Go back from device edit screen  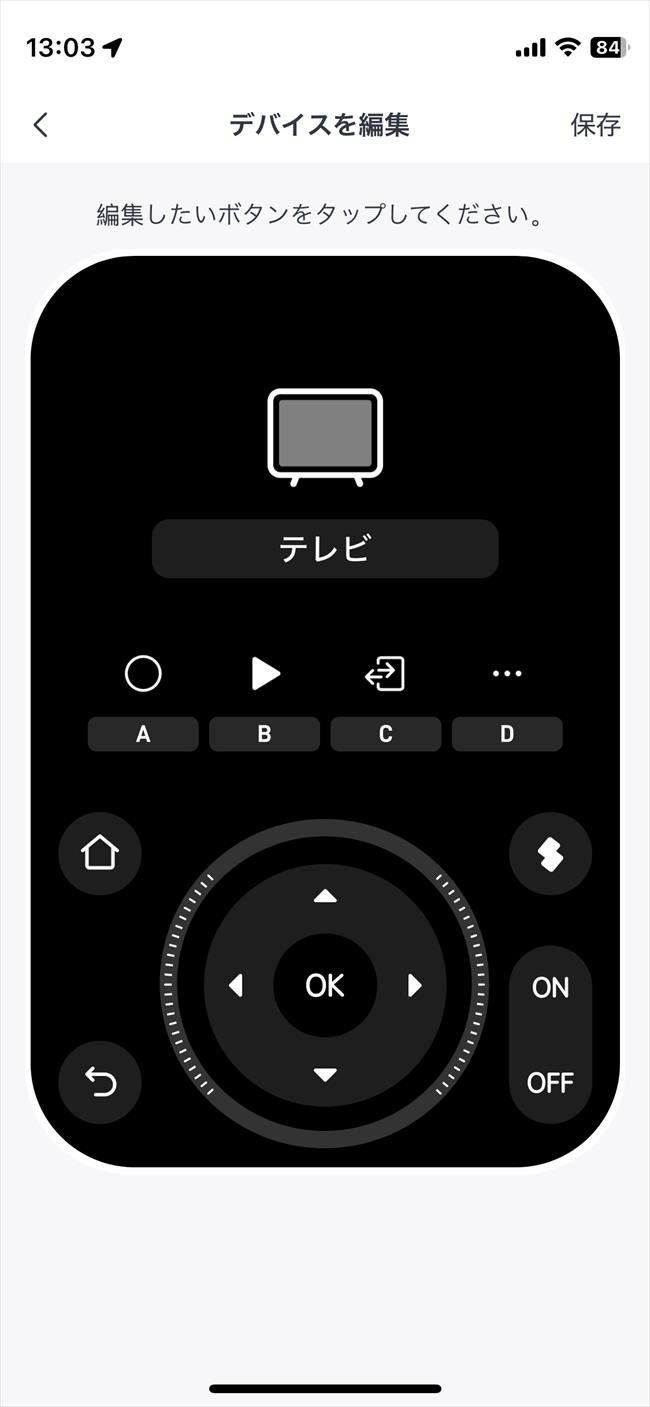40,125
